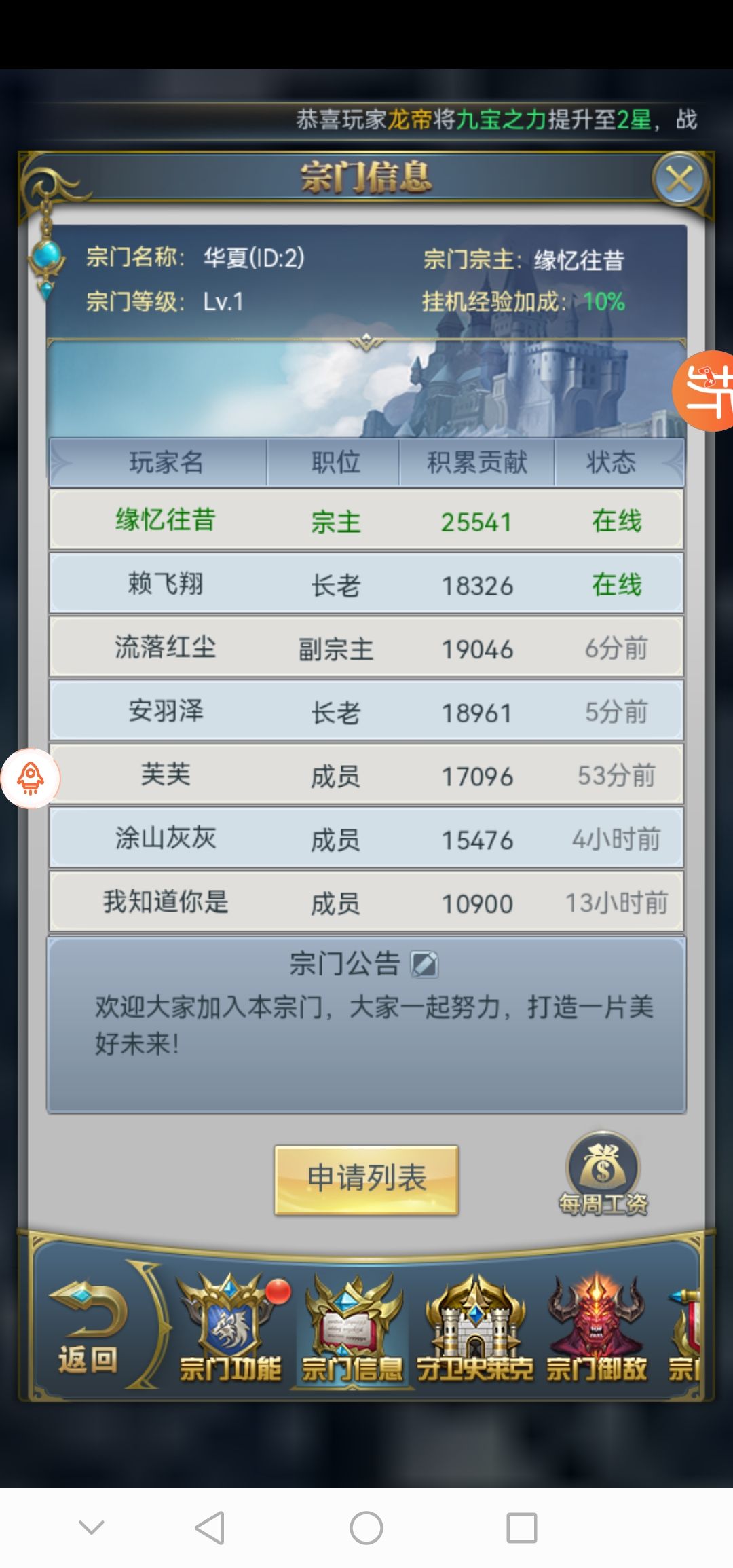The width and height of the screenshot is (733, 1568).
Task: Open member 芙芙 entry
Action: (x=366, y=775)
